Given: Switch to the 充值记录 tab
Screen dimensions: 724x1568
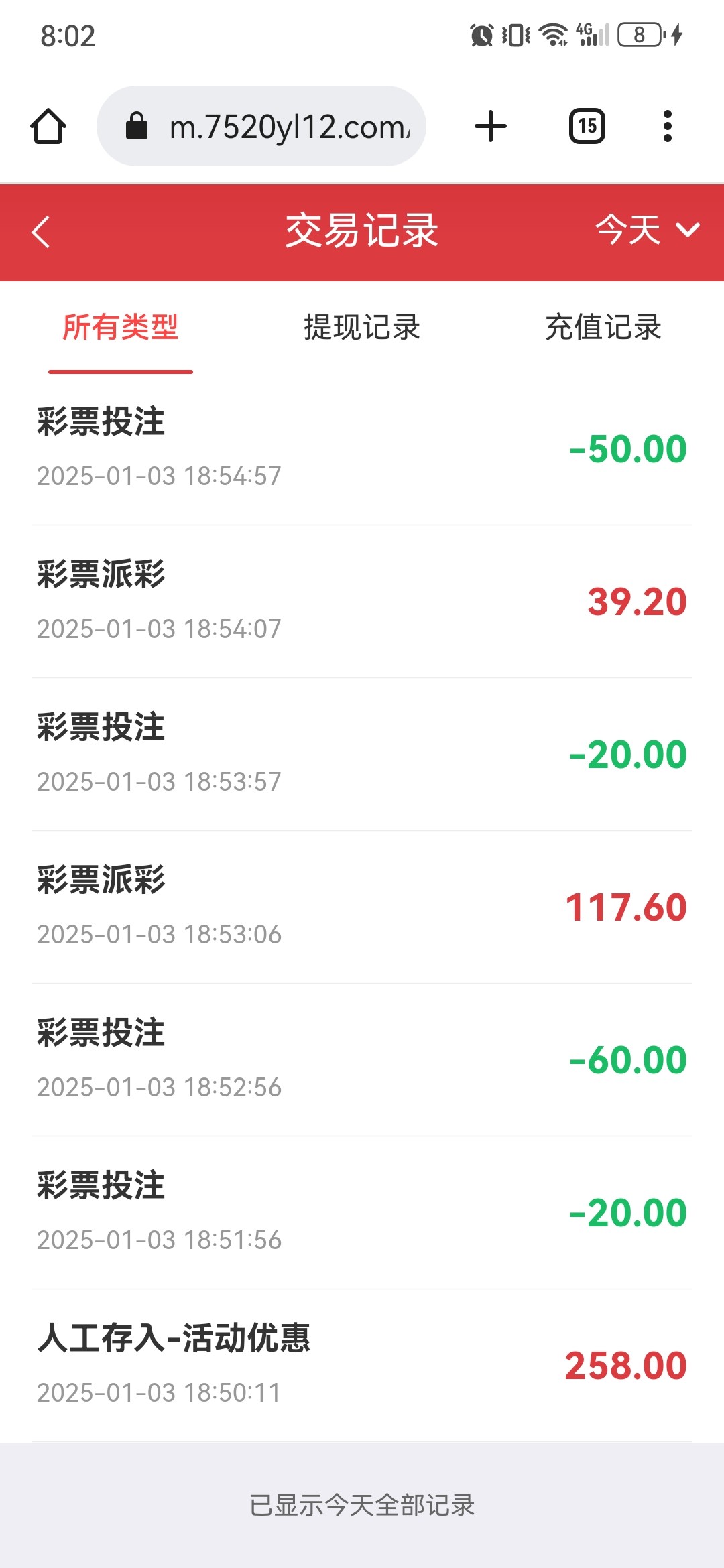Looking at the screenshot, I should tap(603, 328).
